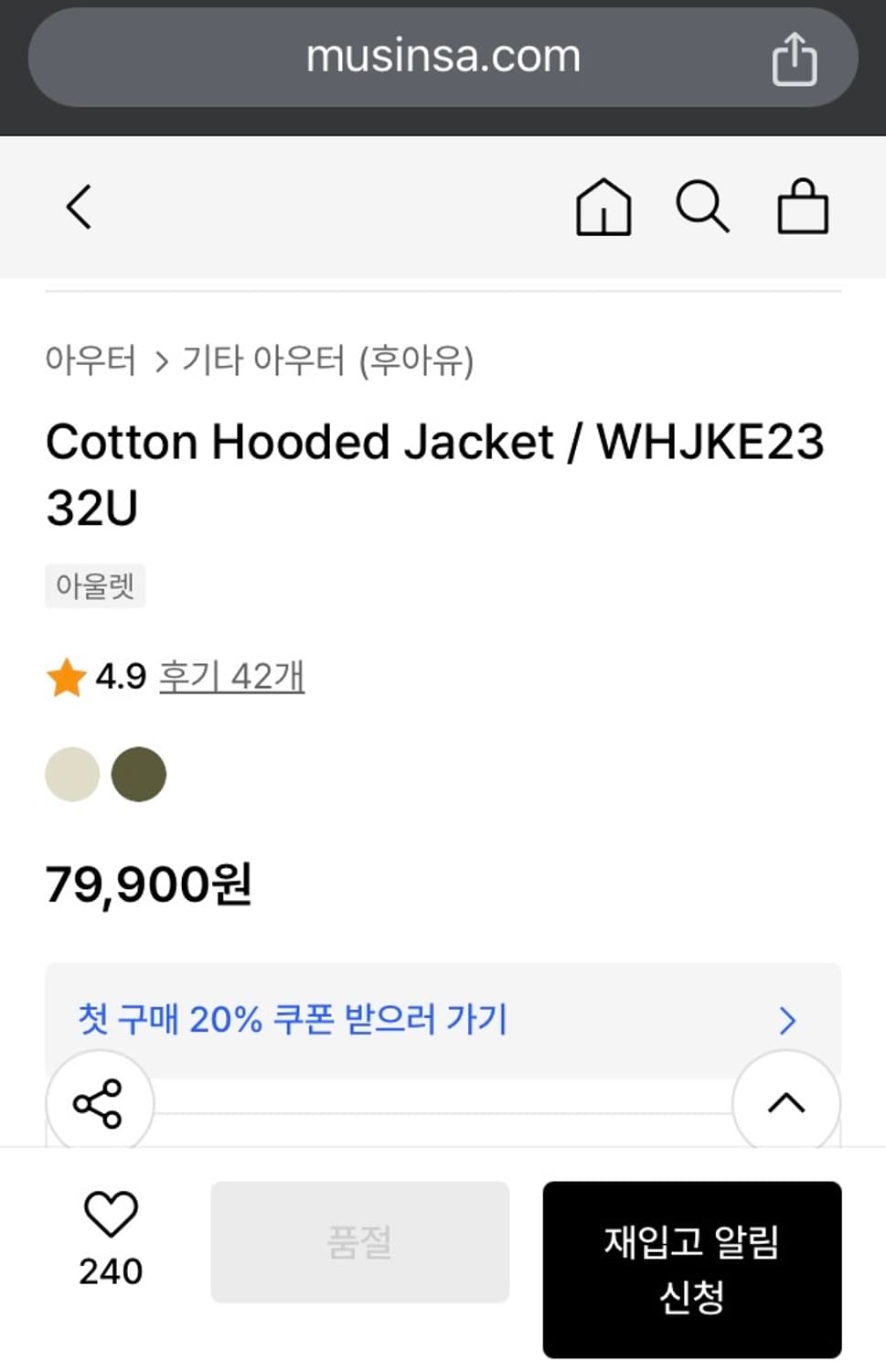Viewport: 886px width, 1372px height.
Task: Tap the back arrow to go back
Action: point(80,207)
